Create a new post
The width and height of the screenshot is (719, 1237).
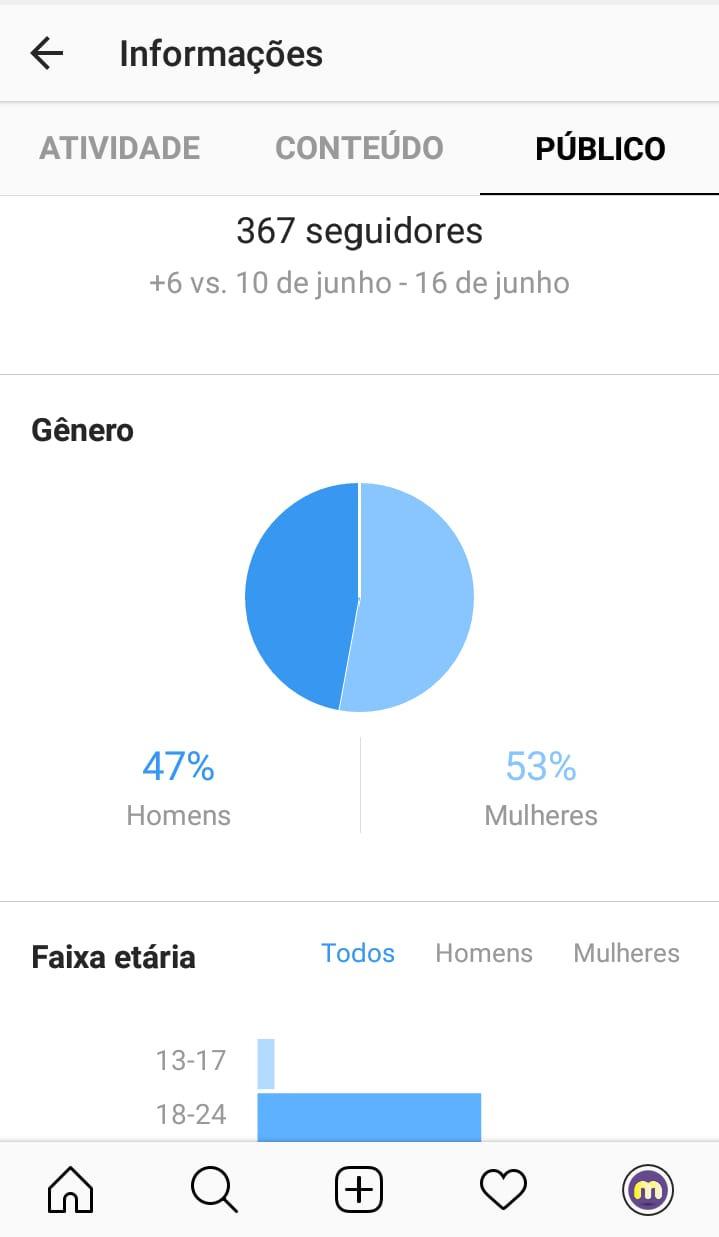click(359, 1190)
